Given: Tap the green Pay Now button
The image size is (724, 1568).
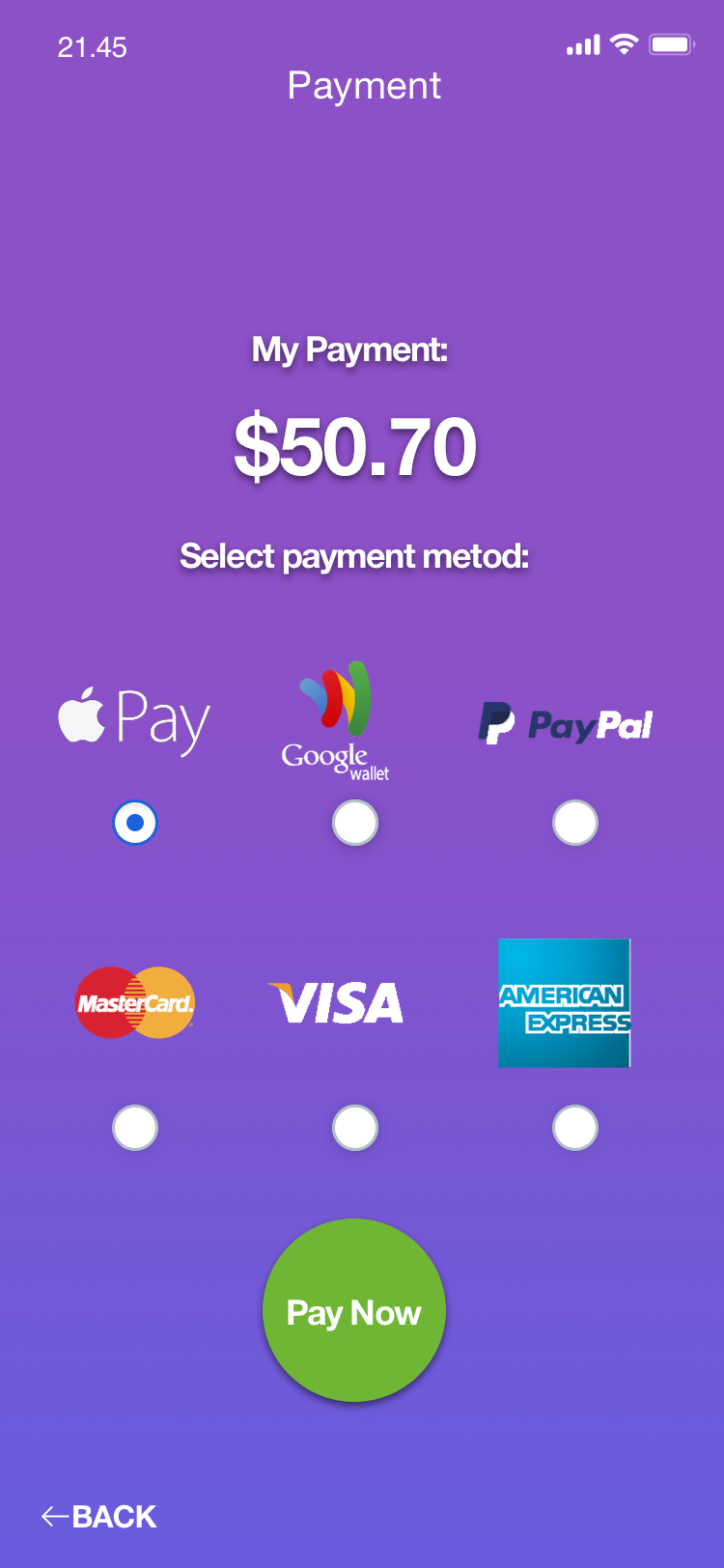Looking at the screenshot, I should tap(354, 1310).
